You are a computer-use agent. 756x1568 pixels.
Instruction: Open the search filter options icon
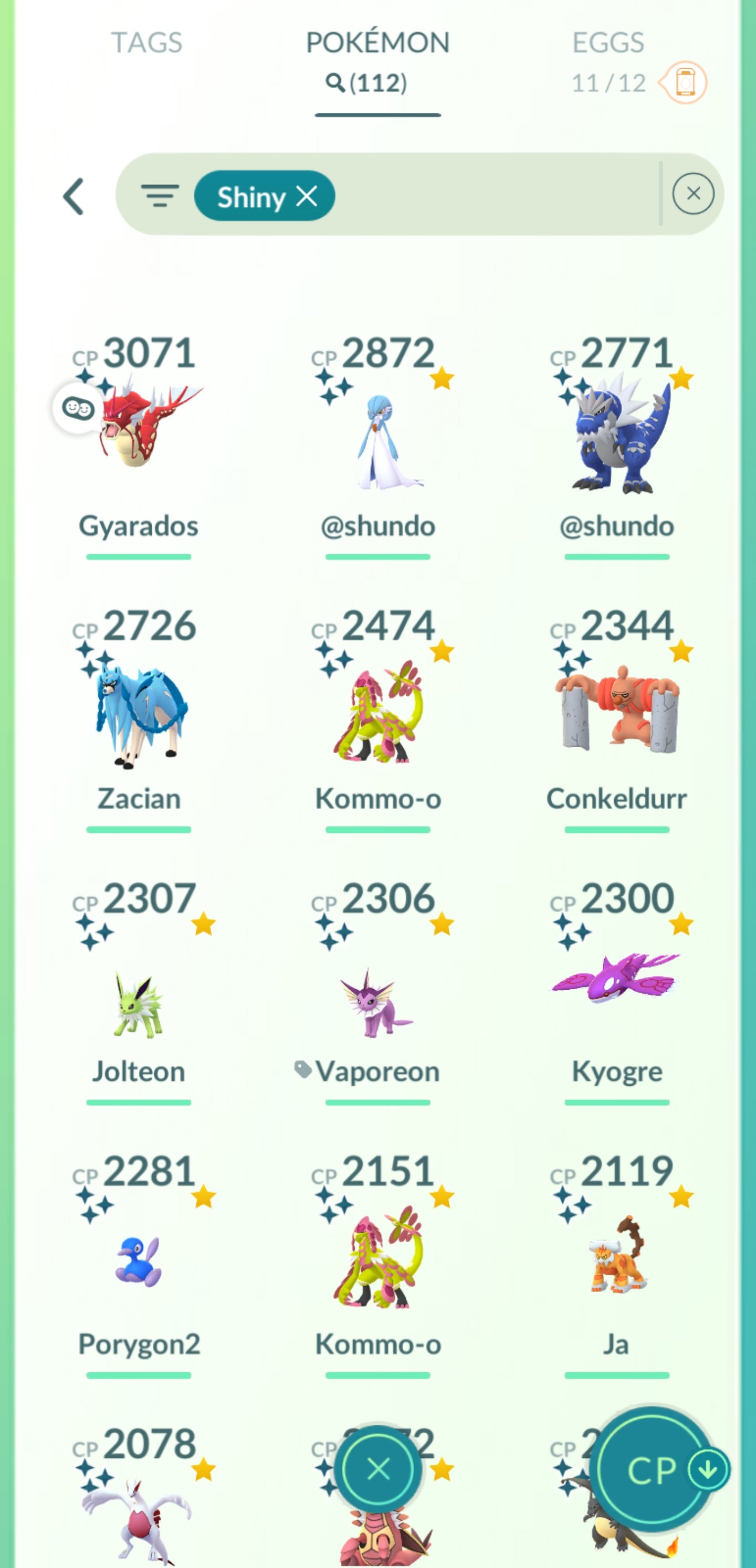160,195
